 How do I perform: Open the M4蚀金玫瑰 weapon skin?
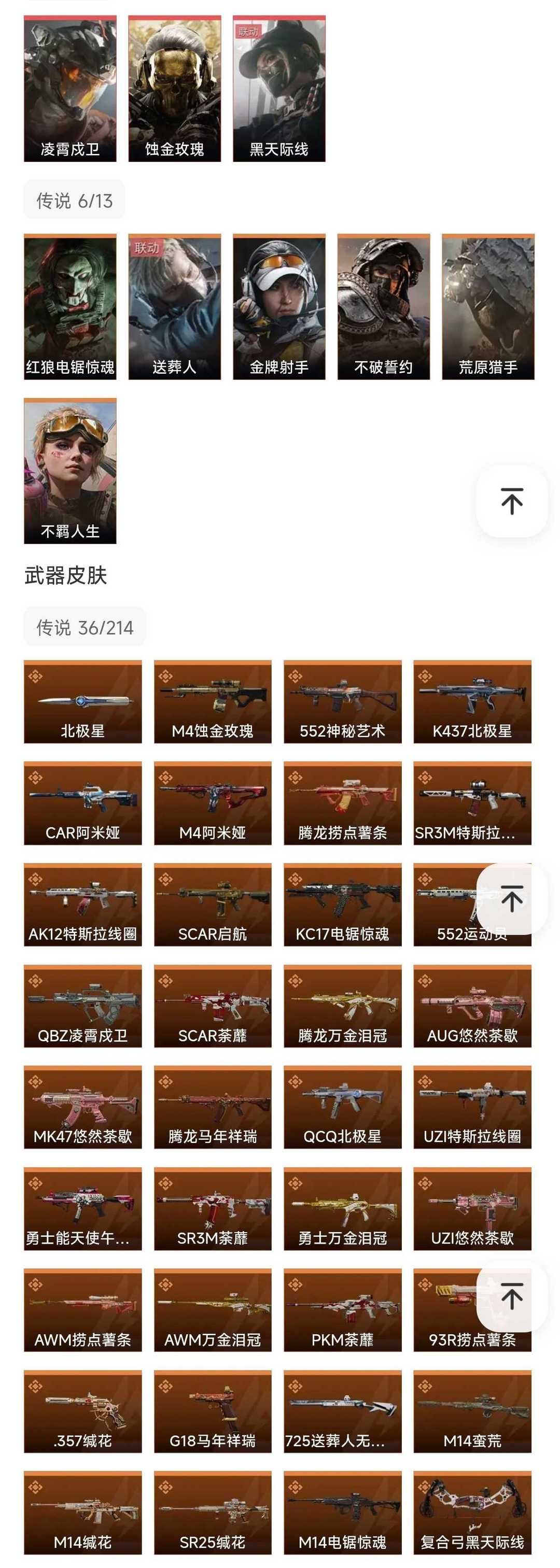coord(213,701)
